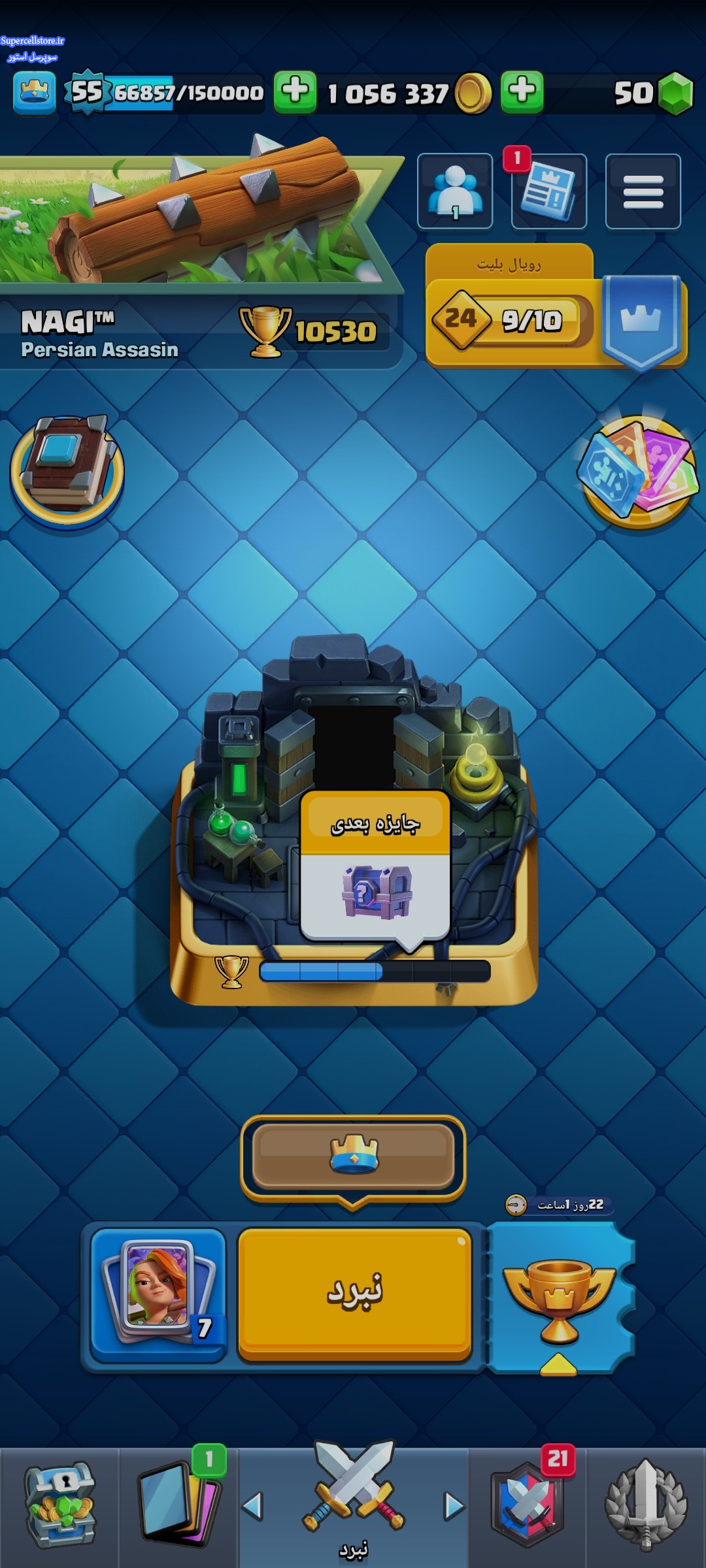Open the game mode selector with crown

pos(353,1156)
